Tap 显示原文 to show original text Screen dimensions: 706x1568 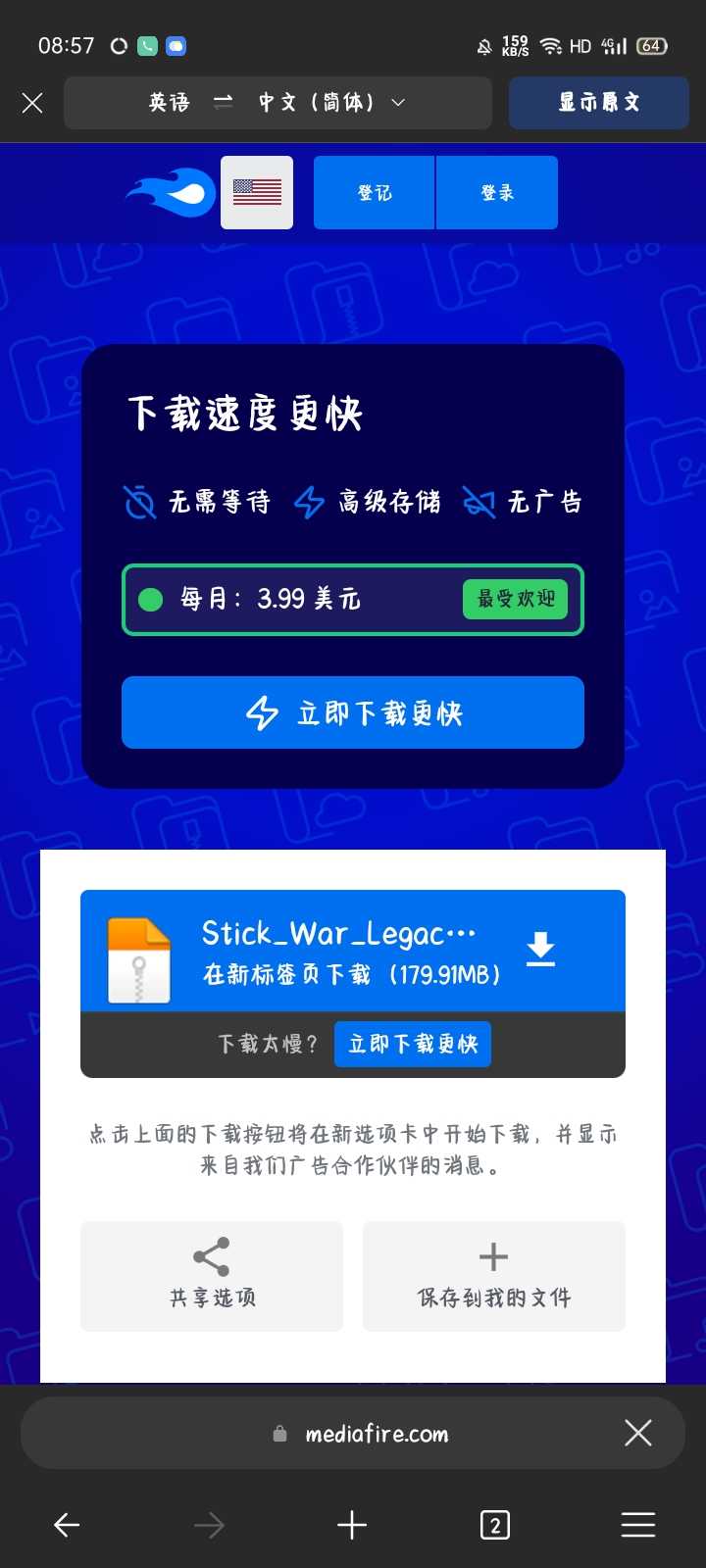point(598,103)
